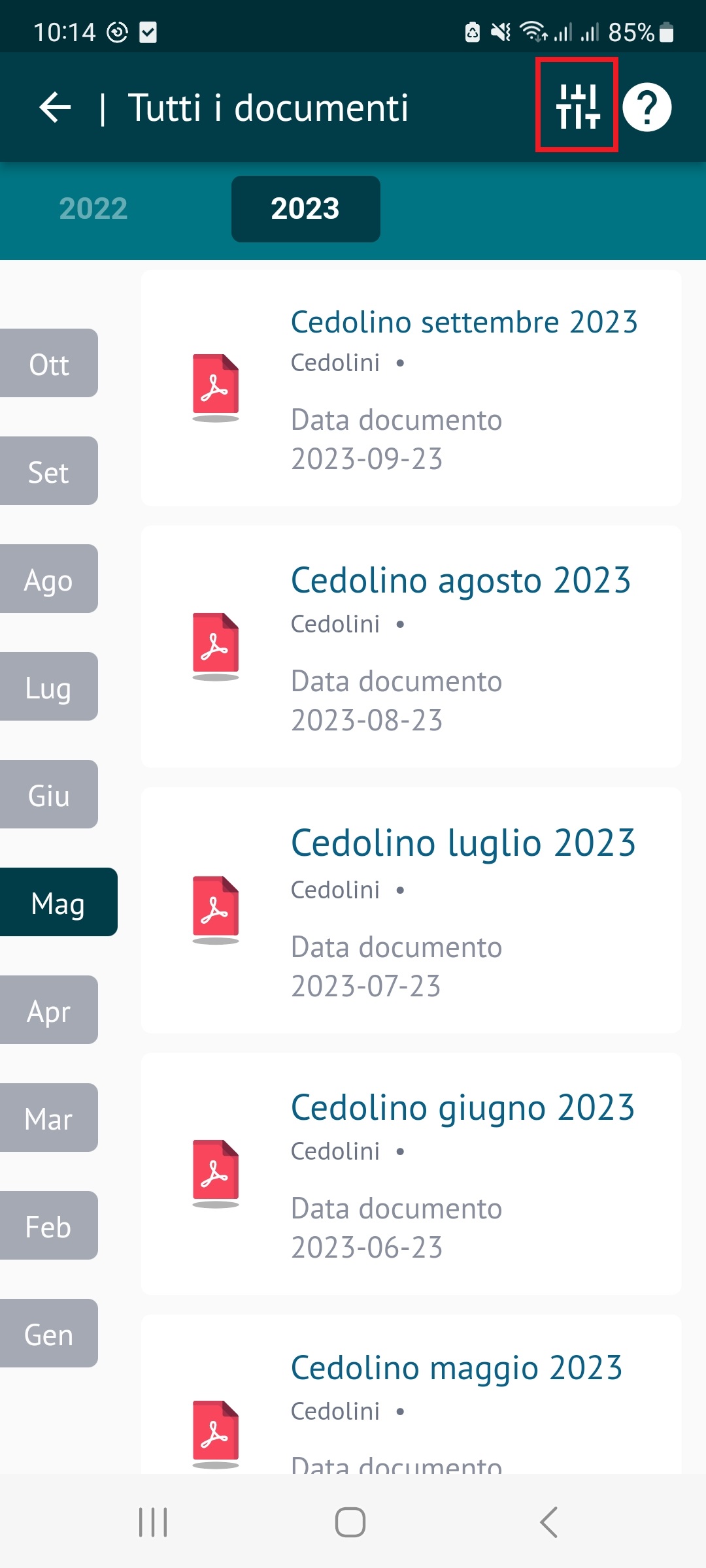The image size is (706, 1568).
Task: Open the help question mark
Action: [647, 107]
